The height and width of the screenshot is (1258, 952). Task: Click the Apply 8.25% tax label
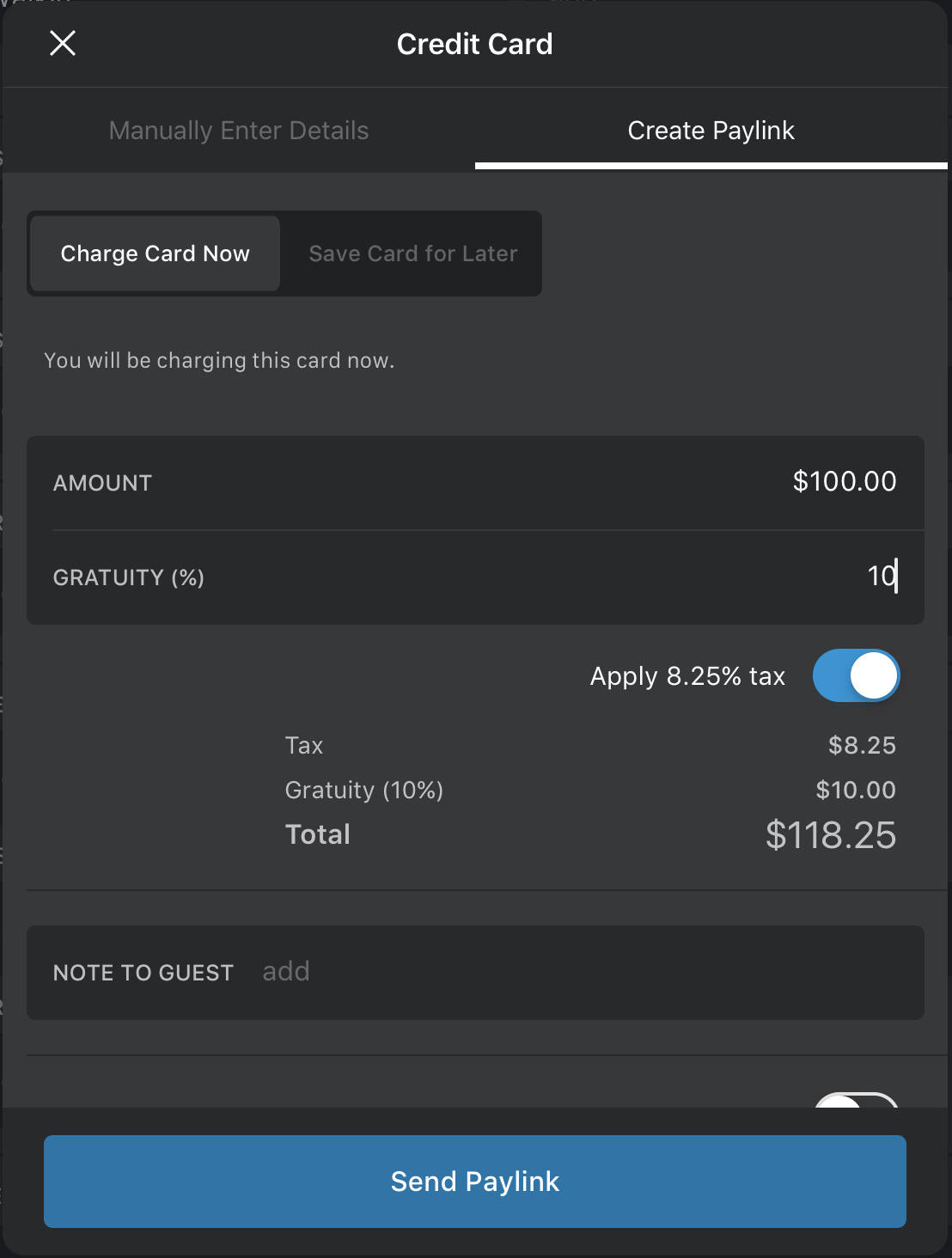pos(687,675)
